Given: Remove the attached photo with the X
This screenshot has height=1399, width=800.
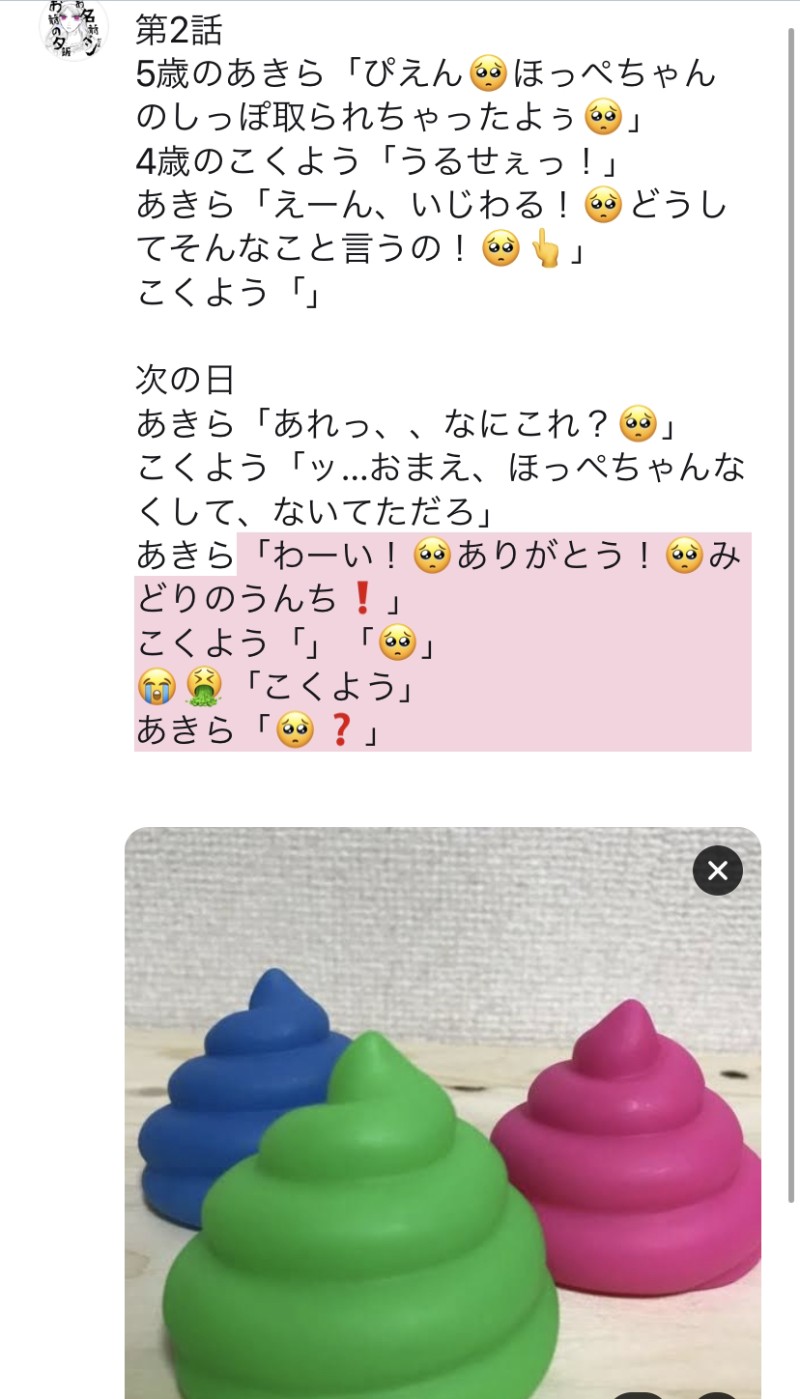Looking at the screenshot, I should (717, 870).
